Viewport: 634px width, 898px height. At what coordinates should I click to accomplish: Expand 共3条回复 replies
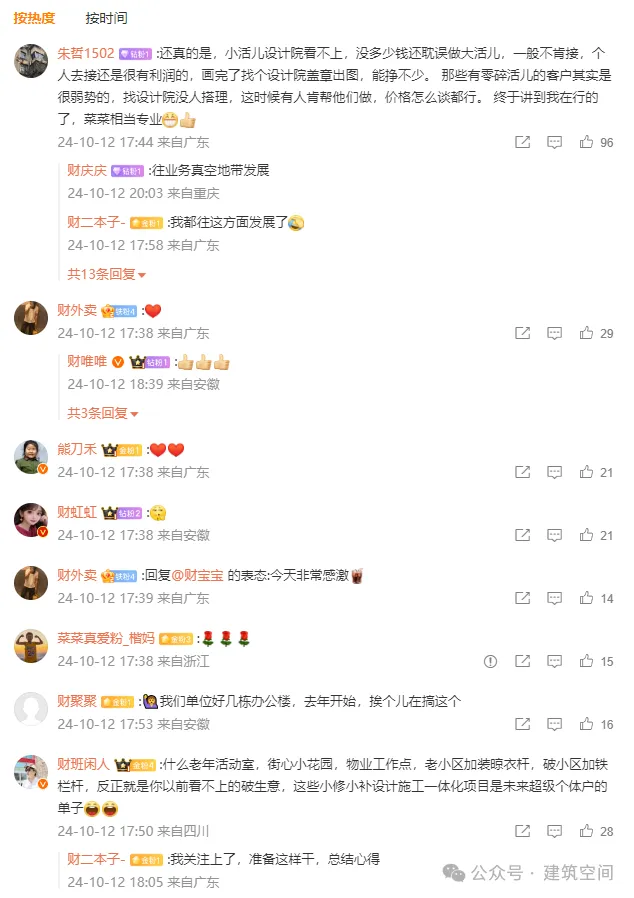[x=102, y=413]
